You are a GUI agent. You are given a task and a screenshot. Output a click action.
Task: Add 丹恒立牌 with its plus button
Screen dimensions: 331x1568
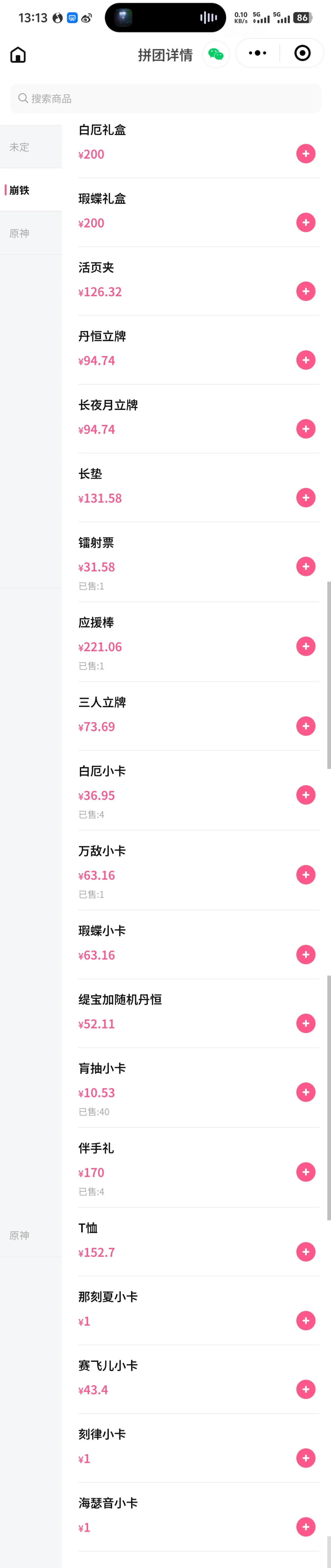(306, 360)
